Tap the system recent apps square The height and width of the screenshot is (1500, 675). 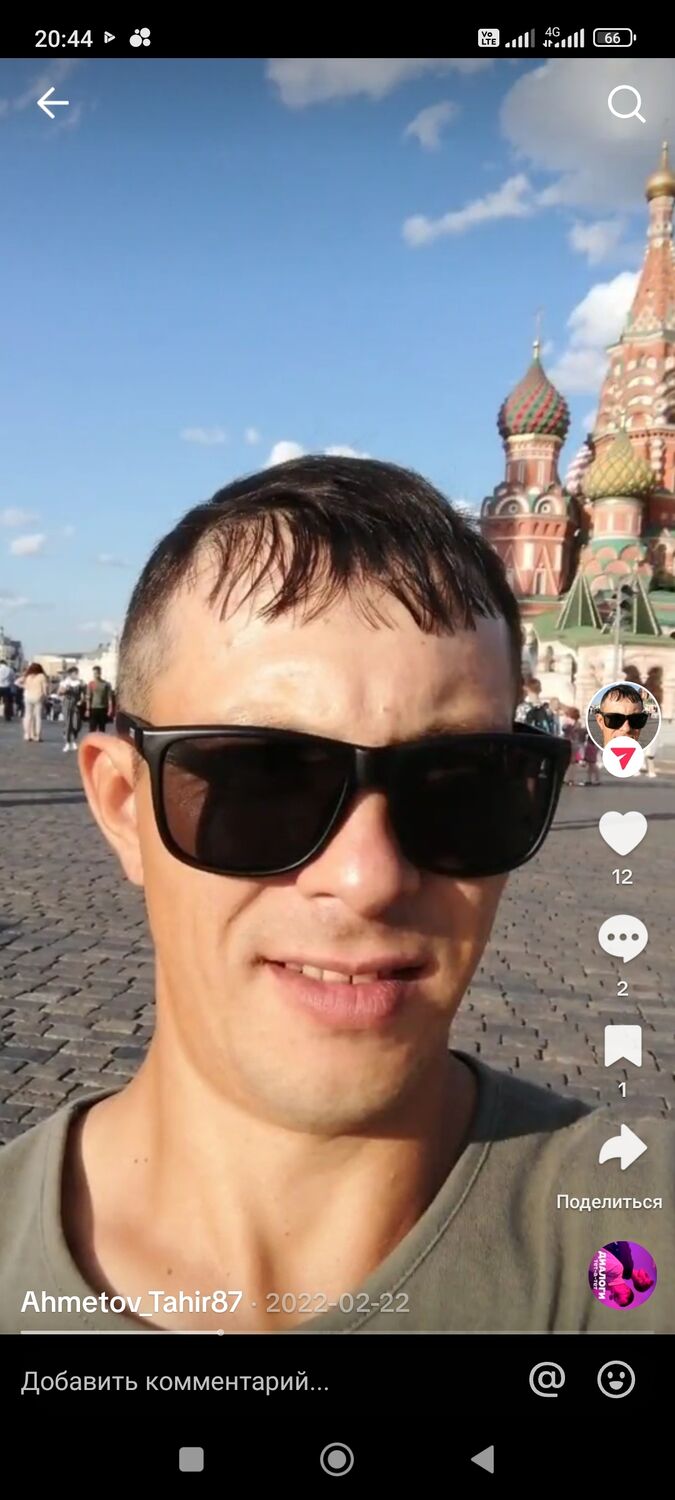(191, 1460)
